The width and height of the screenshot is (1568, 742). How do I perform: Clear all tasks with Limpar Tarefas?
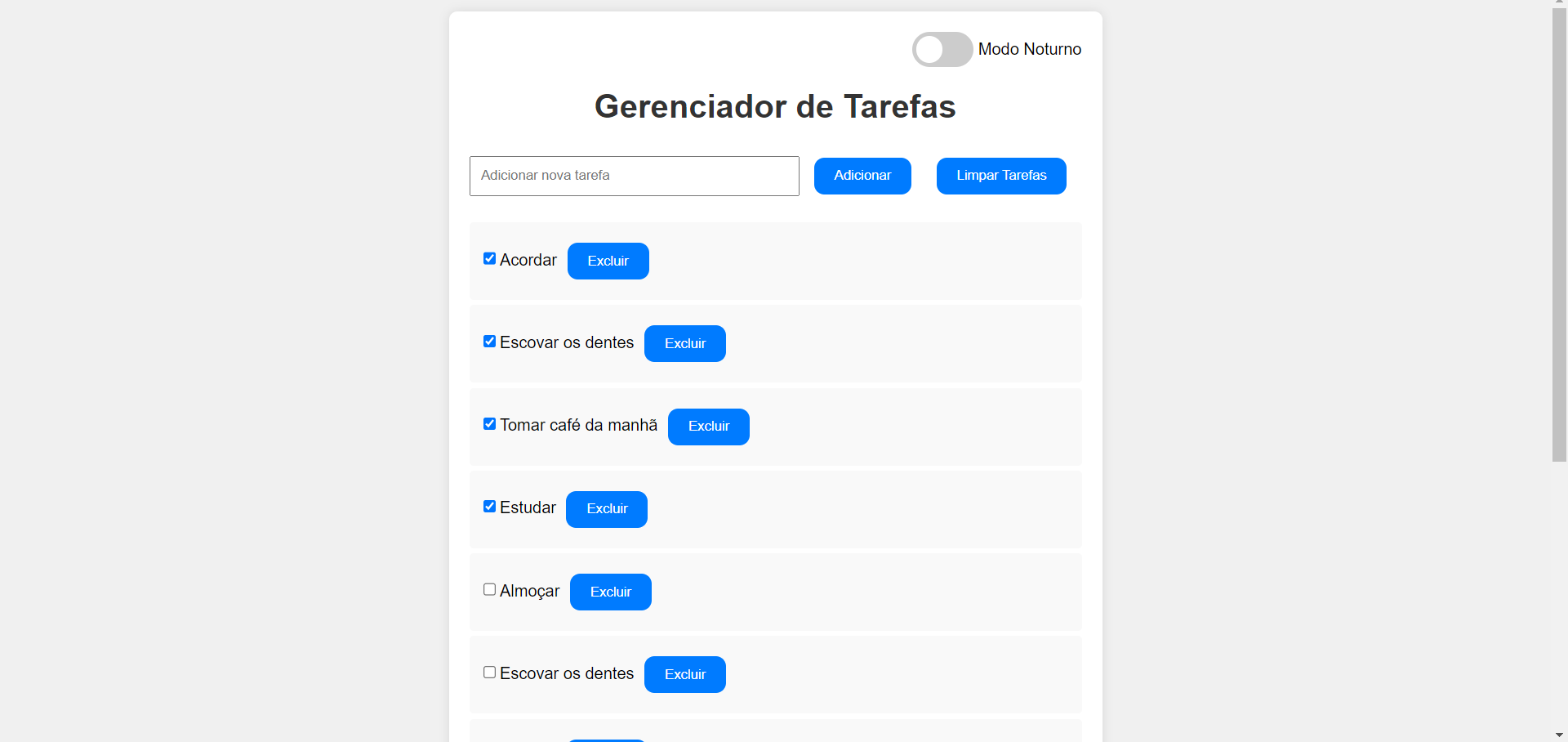pos(1000,176)
